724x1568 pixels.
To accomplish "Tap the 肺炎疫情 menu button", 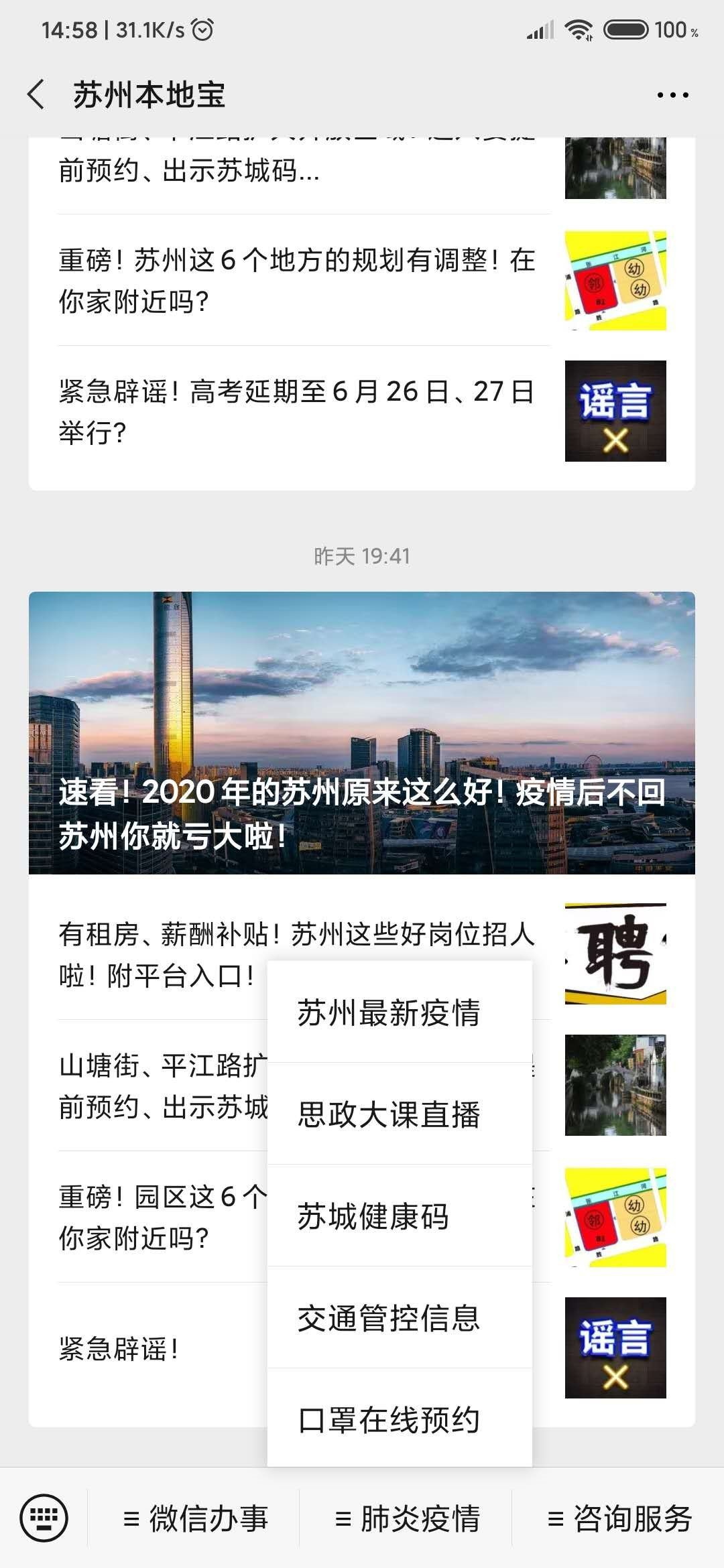I will pyautogui.click(x=408, y=1518).
